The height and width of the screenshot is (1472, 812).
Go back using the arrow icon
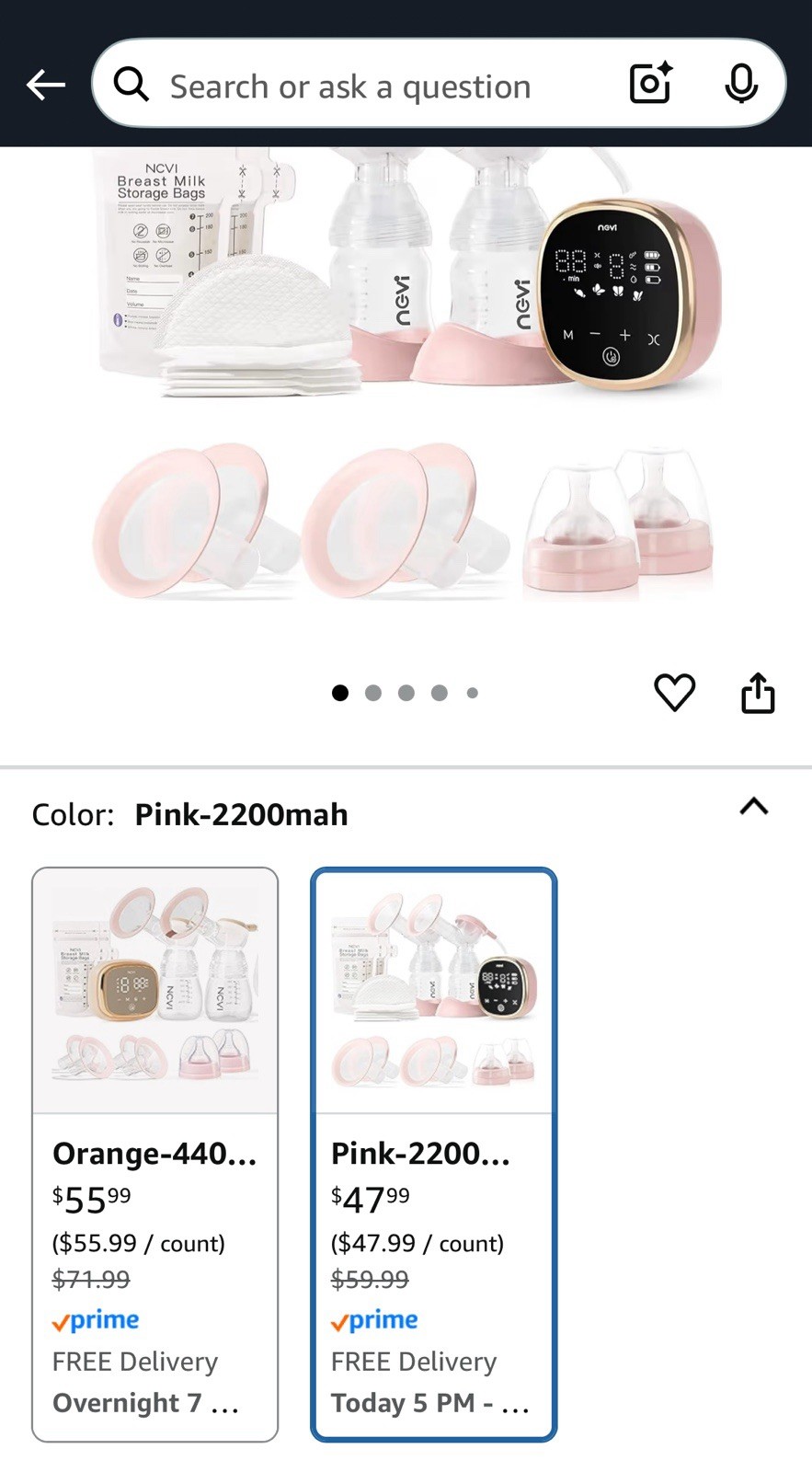(45, 86)
